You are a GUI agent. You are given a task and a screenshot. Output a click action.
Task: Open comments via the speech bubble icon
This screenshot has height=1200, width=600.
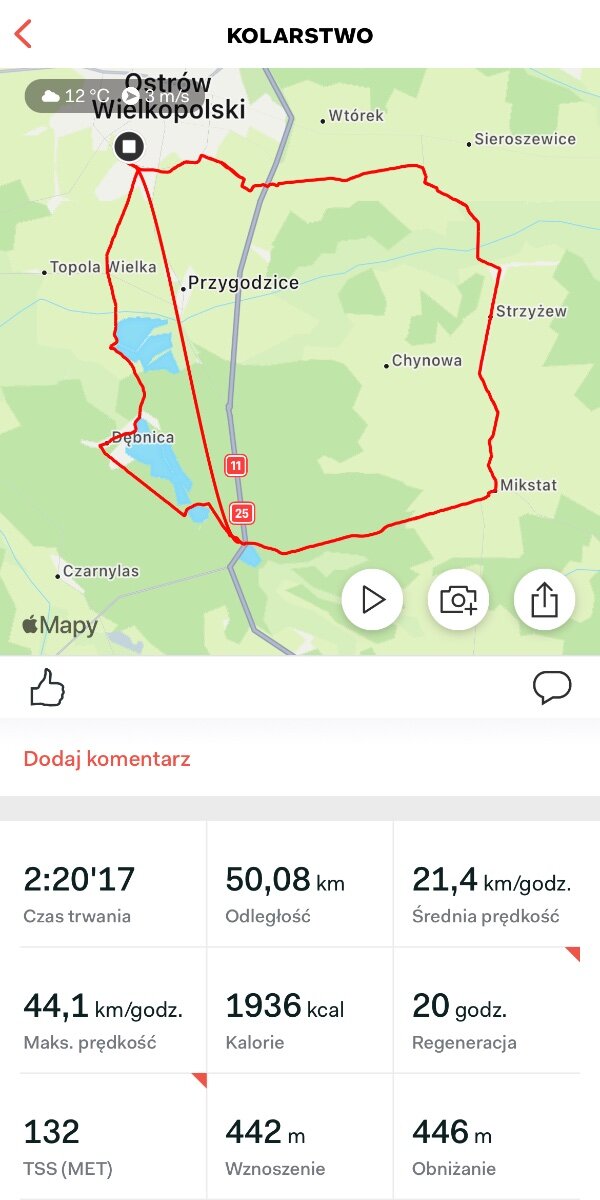point(552,687)
